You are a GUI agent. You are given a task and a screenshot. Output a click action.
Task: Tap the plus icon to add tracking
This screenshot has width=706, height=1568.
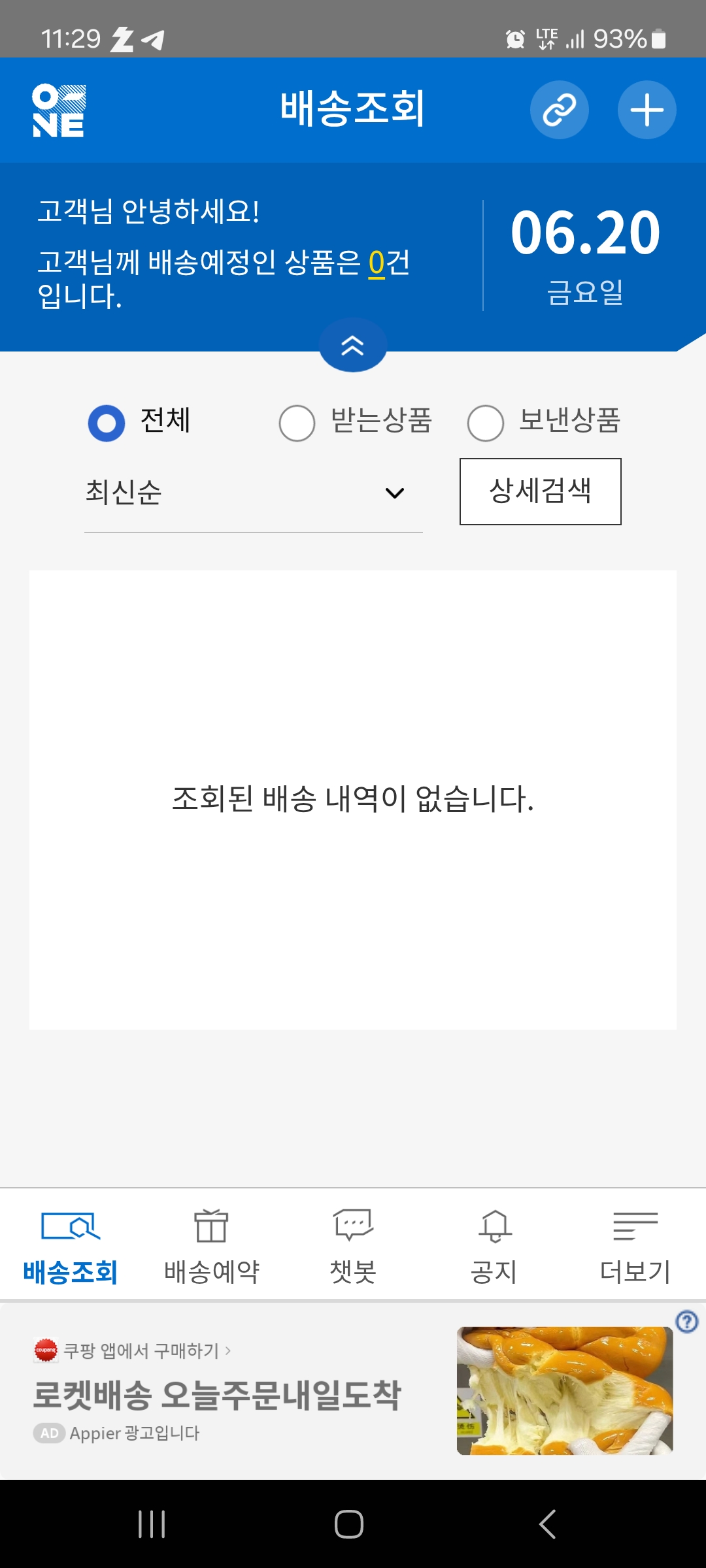click(x=647, y=110)
